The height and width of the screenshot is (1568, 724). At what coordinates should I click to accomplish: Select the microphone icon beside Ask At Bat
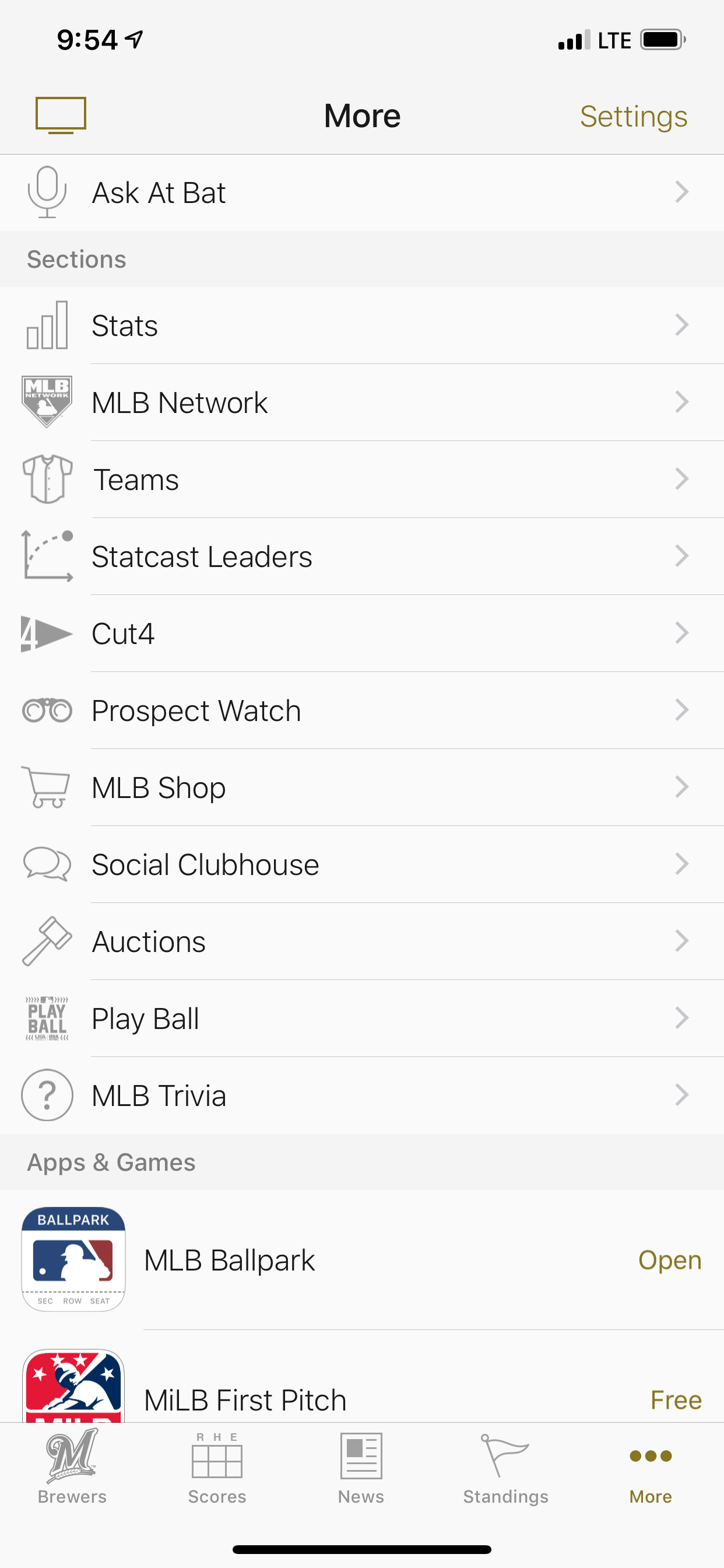coord(47,192)
